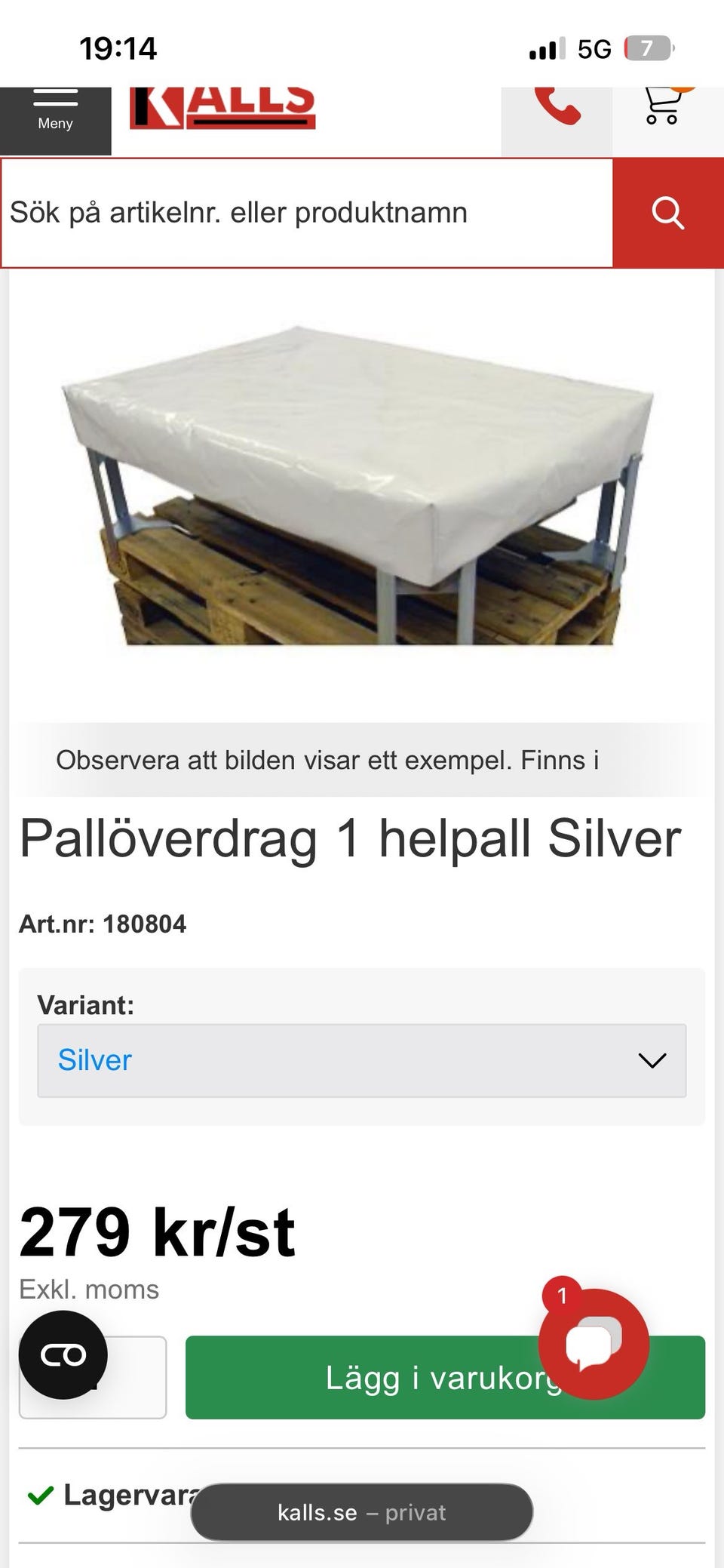Screen dimensions: 724x1568
Task: Click the Kalls logo
Action: 222,106
